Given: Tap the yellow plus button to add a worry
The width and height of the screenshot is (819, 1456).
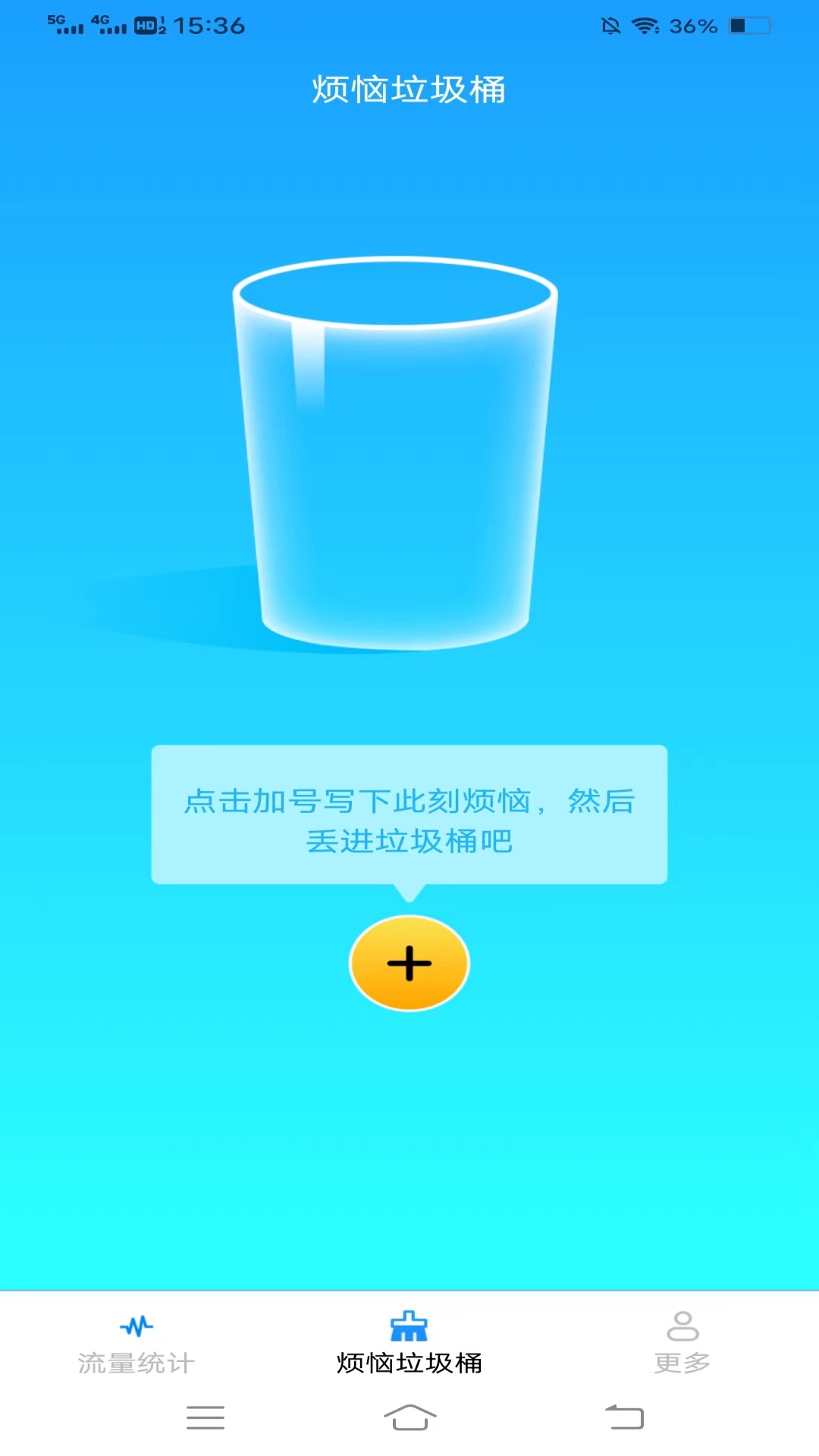Looking at the screenshot, I should click(x=409, y=963).
